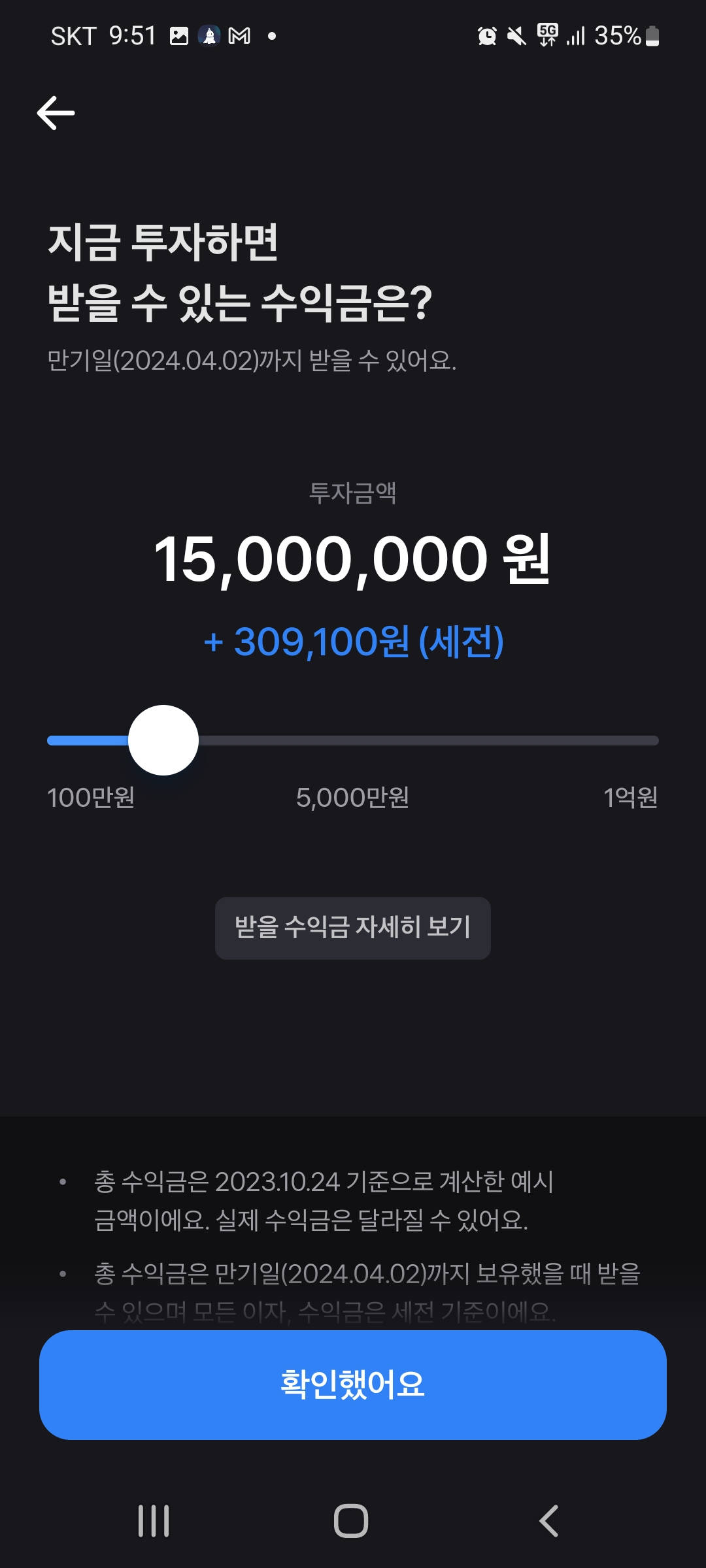Tap 받을 수익금 자세히 보기 button
The width and height of the screenshot is (706, 1568).
[x=352, y=928]
